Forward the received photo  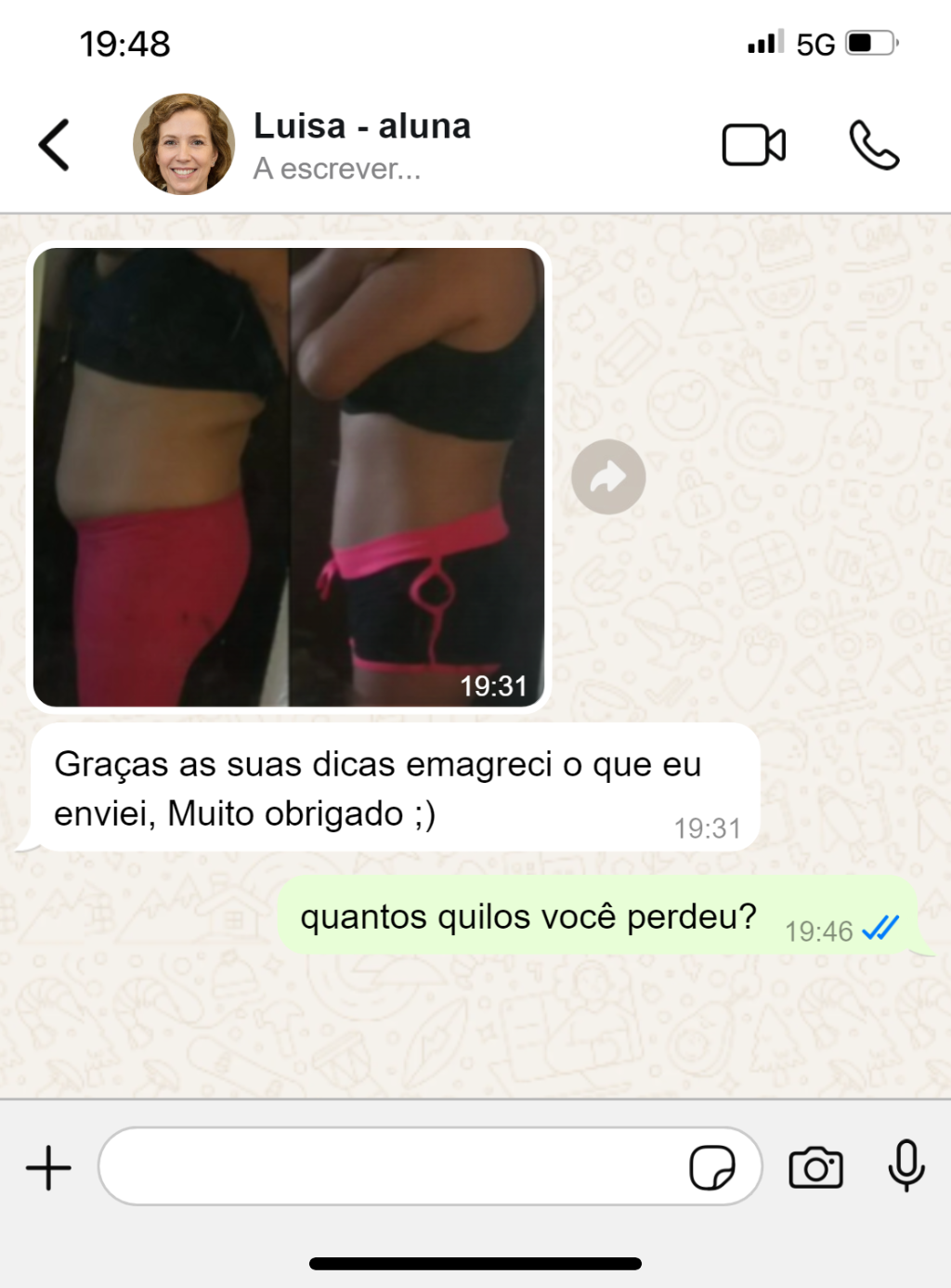click(608, 476)
